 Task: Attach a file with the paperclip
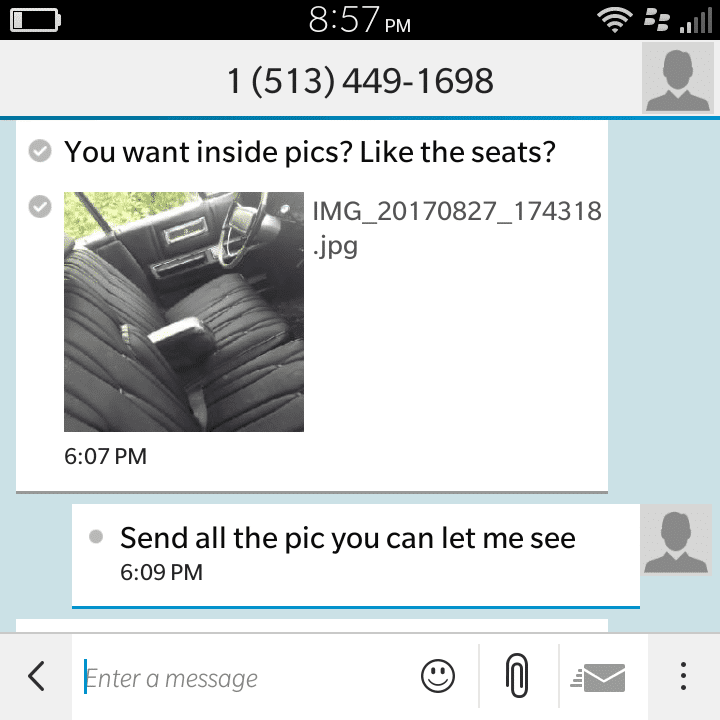pos(517,677)
